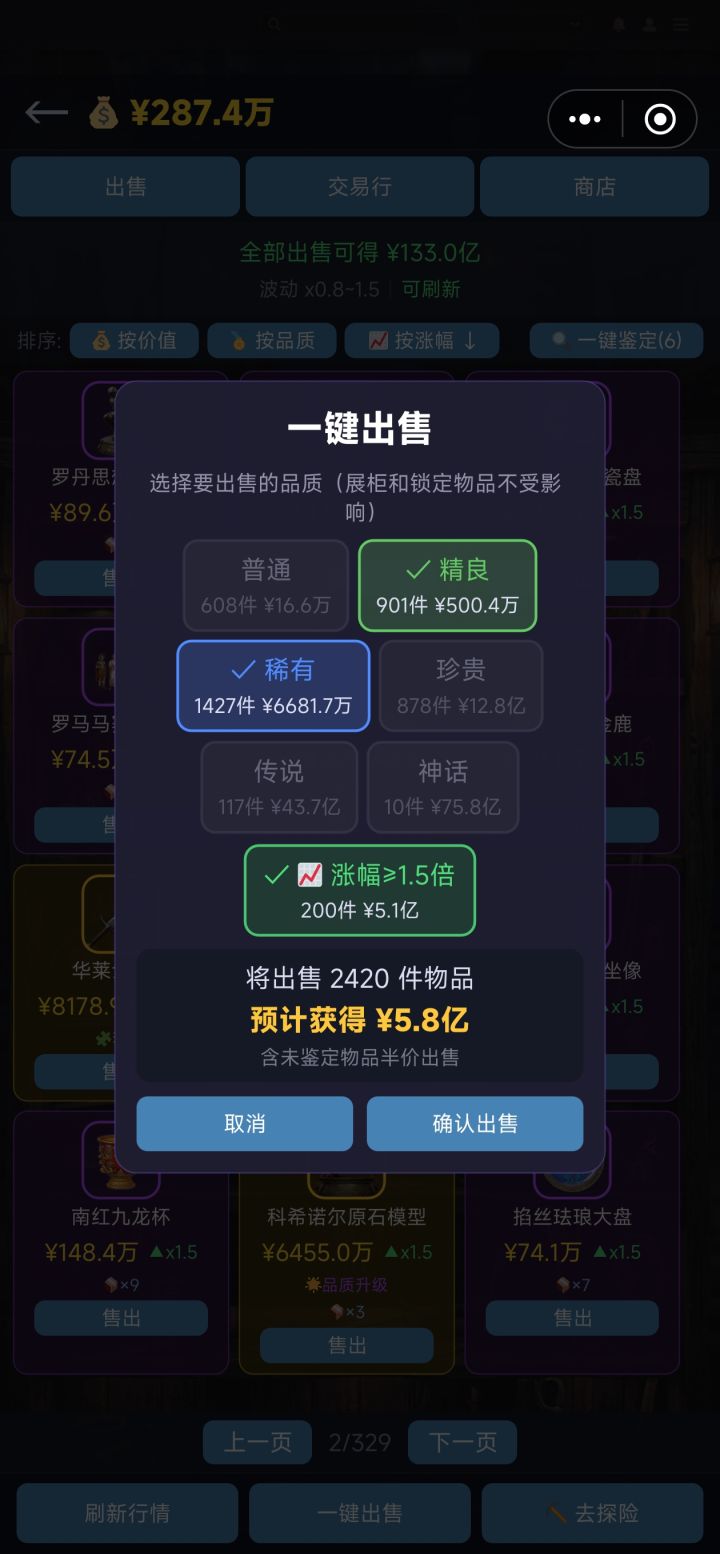The image size is (720, 1554).
Task: Tap the pickaxe icon on 去探险 button
Action: (556, 1512)
